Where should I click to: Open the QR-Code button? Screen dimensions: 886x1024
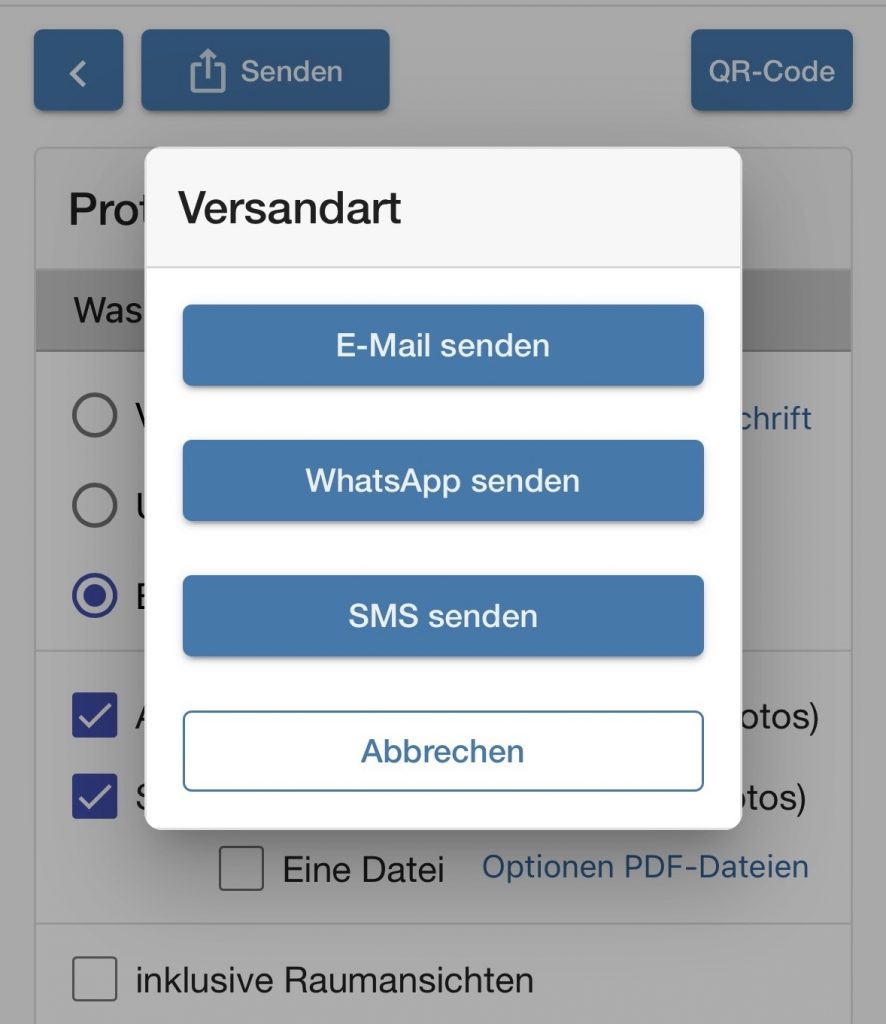tap(771, 71)
